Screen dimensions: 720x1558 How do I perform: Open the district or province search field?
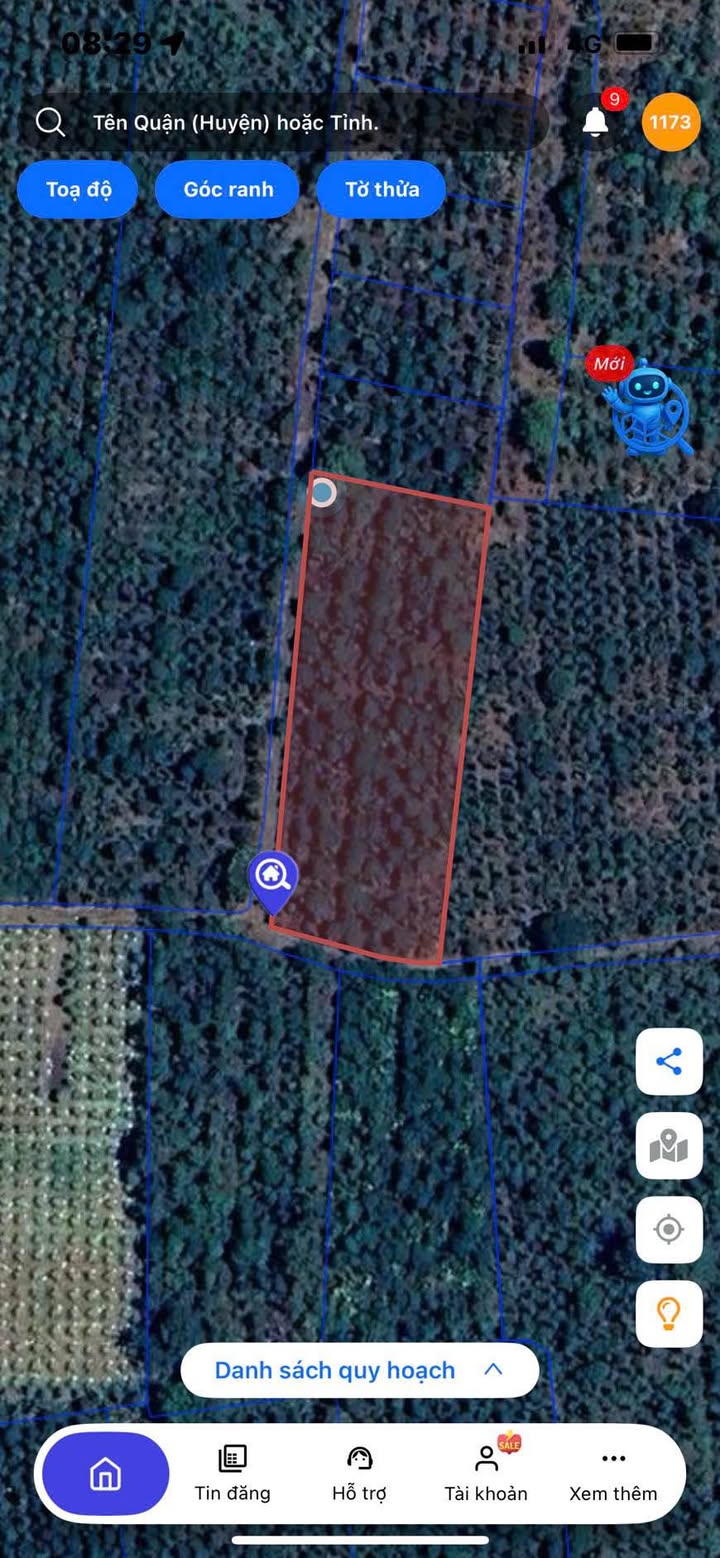click(285, 123)
